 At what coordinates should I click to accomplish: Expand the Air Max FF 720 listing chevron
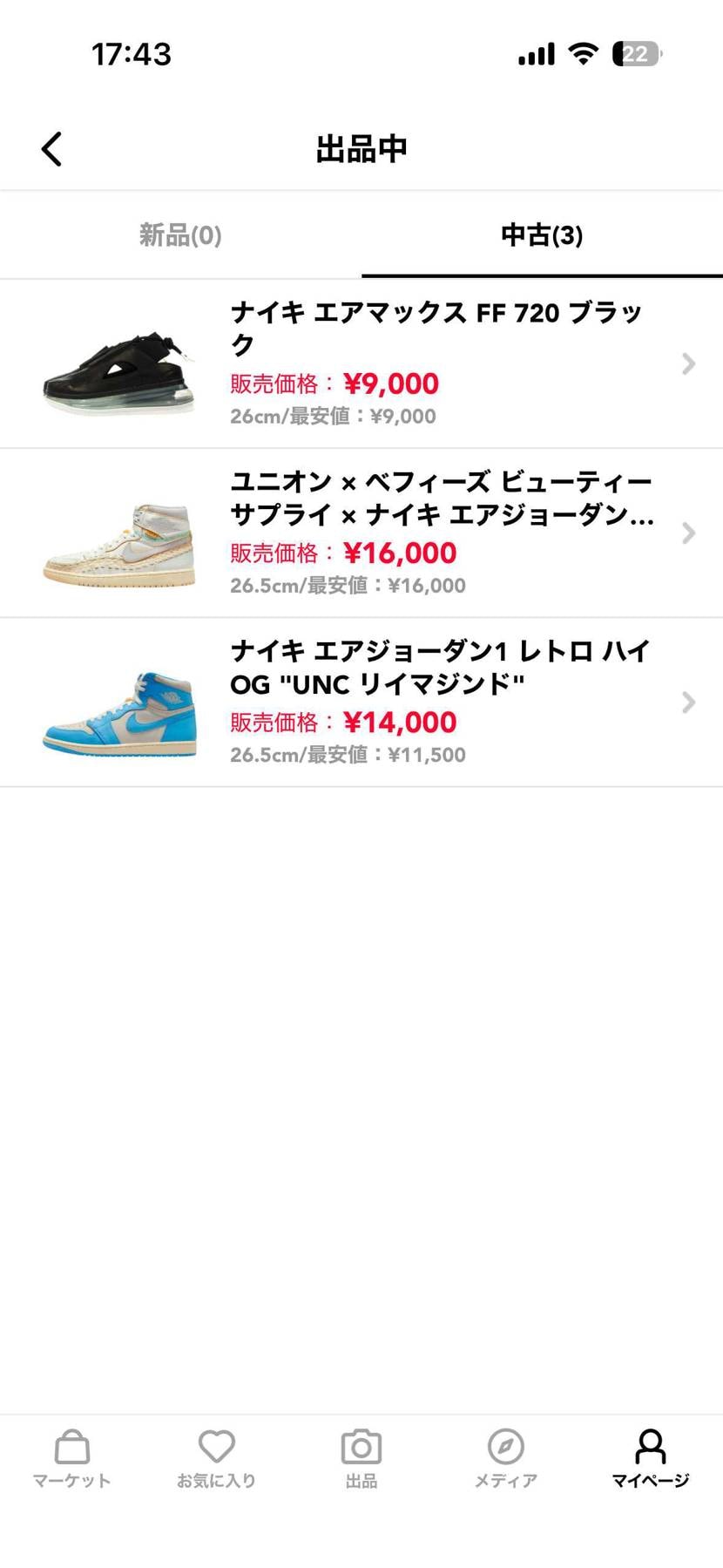point(688,363)
